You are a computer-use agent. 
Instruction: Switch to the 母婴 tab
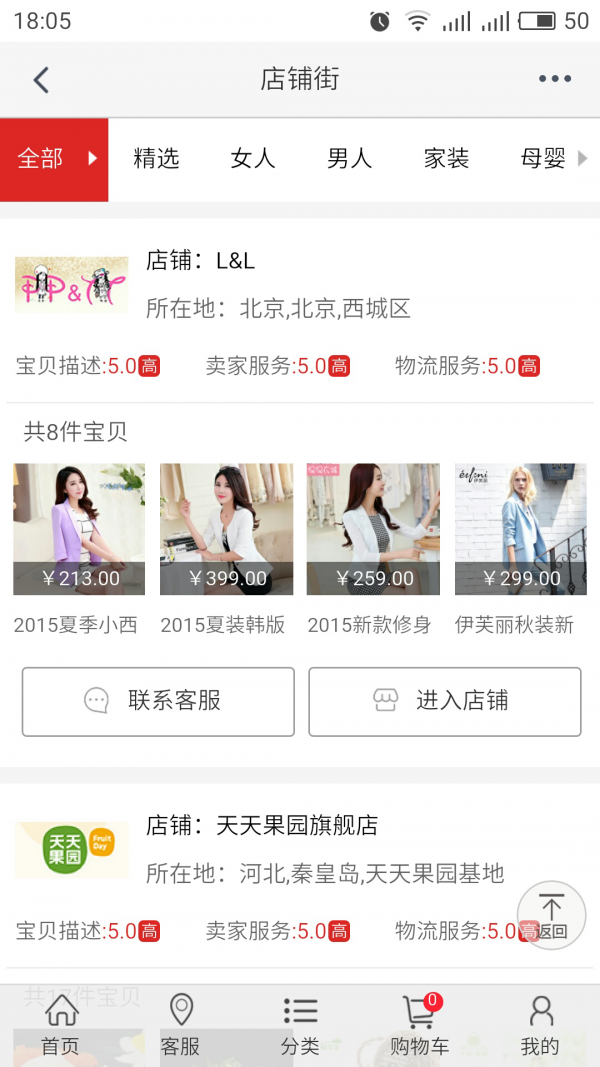543,159
